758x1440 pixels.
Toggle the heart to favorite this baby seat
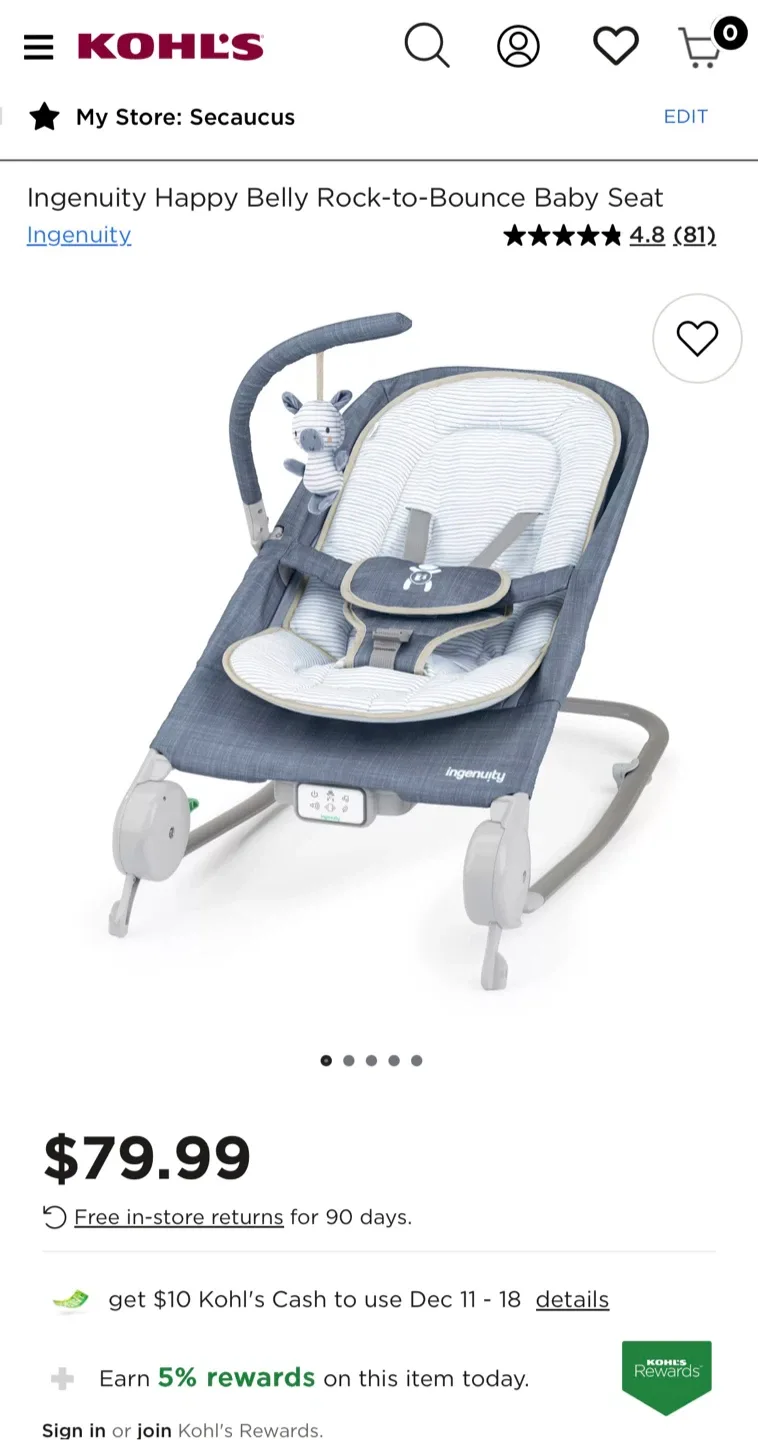[697, 338]
